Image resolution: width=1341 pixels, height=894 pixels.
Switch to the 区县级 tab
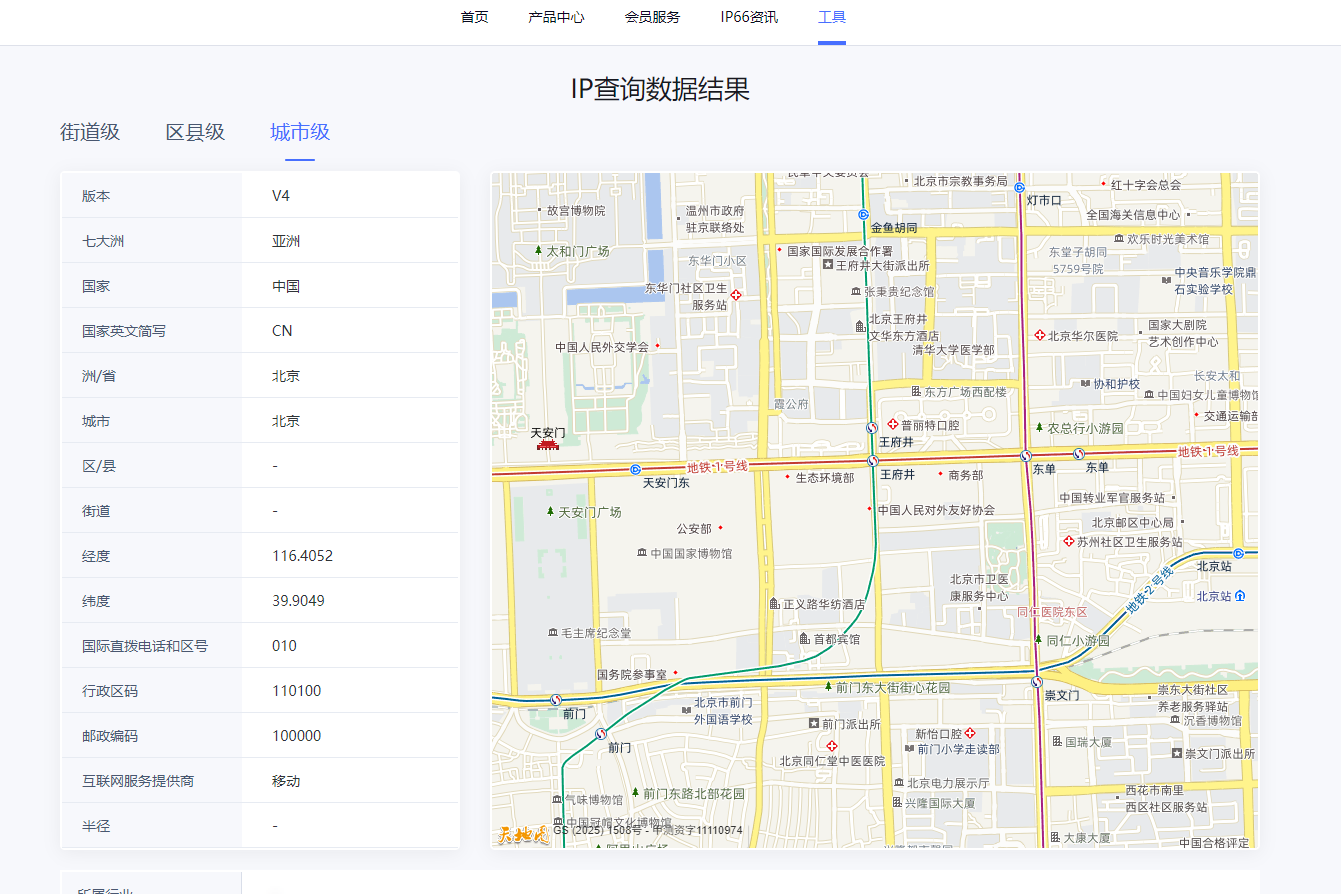coord(195,132)
